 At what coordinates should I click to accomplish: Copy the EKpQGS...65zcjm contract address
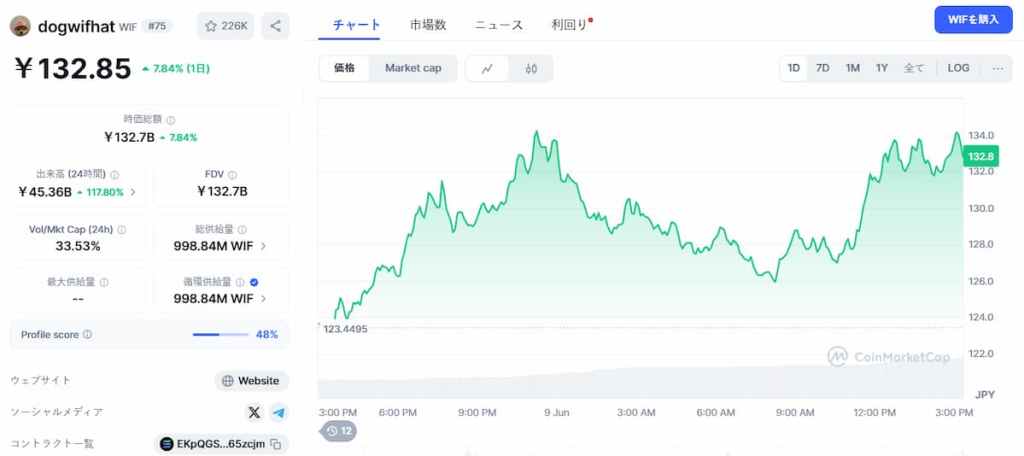276,443
